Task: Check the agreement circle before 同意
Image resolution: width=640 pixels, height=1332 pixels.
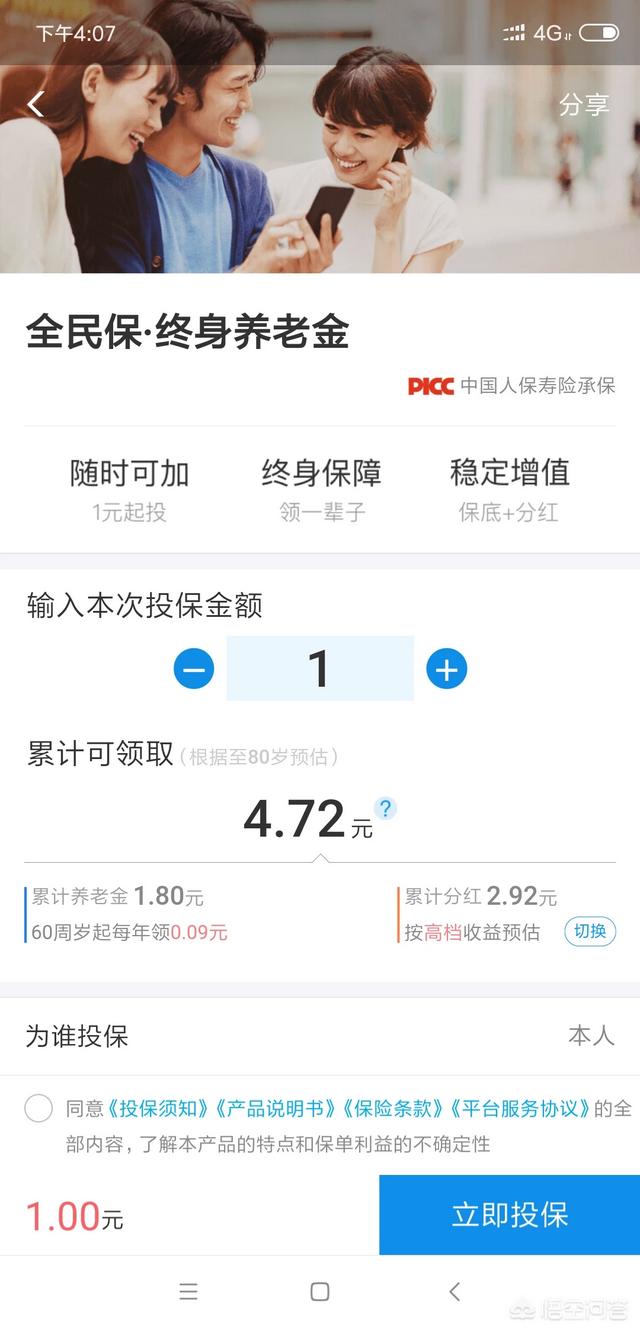Action: pos(39,1108)
